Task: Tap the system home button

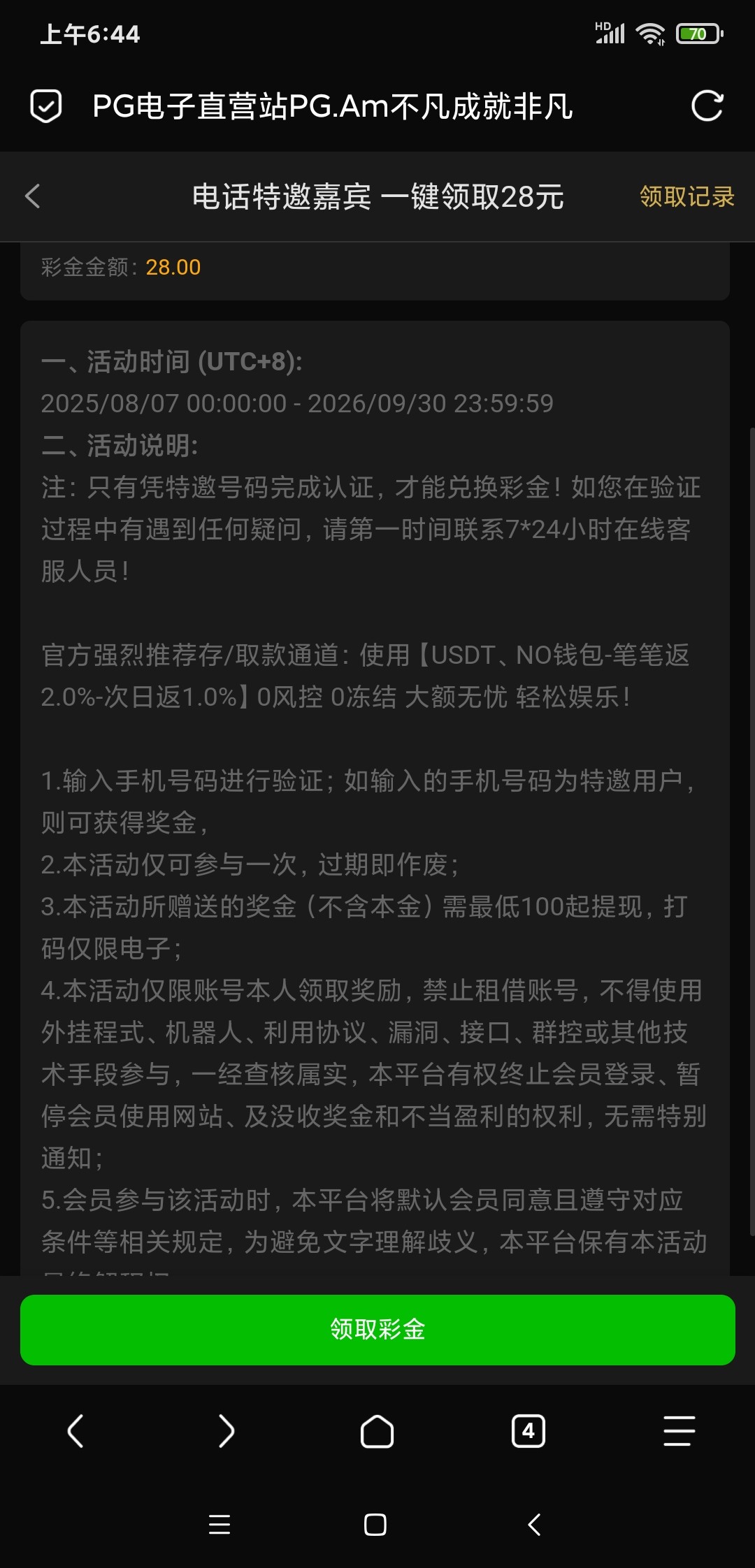Action: click(375, 1525)
